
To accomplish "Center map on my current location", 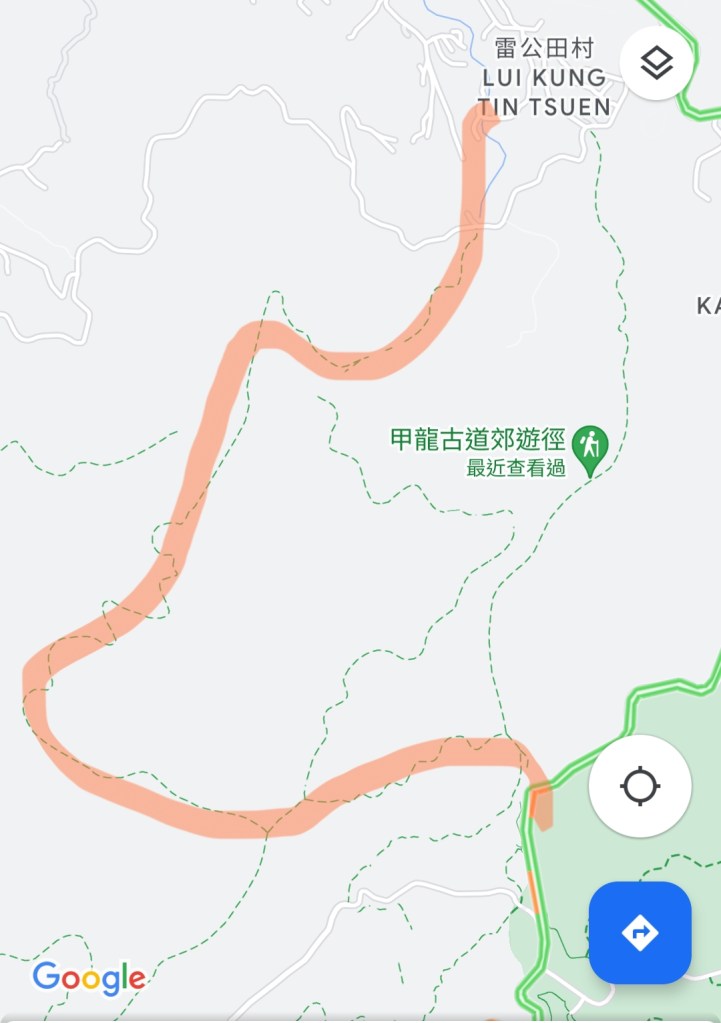I will 640,786.
